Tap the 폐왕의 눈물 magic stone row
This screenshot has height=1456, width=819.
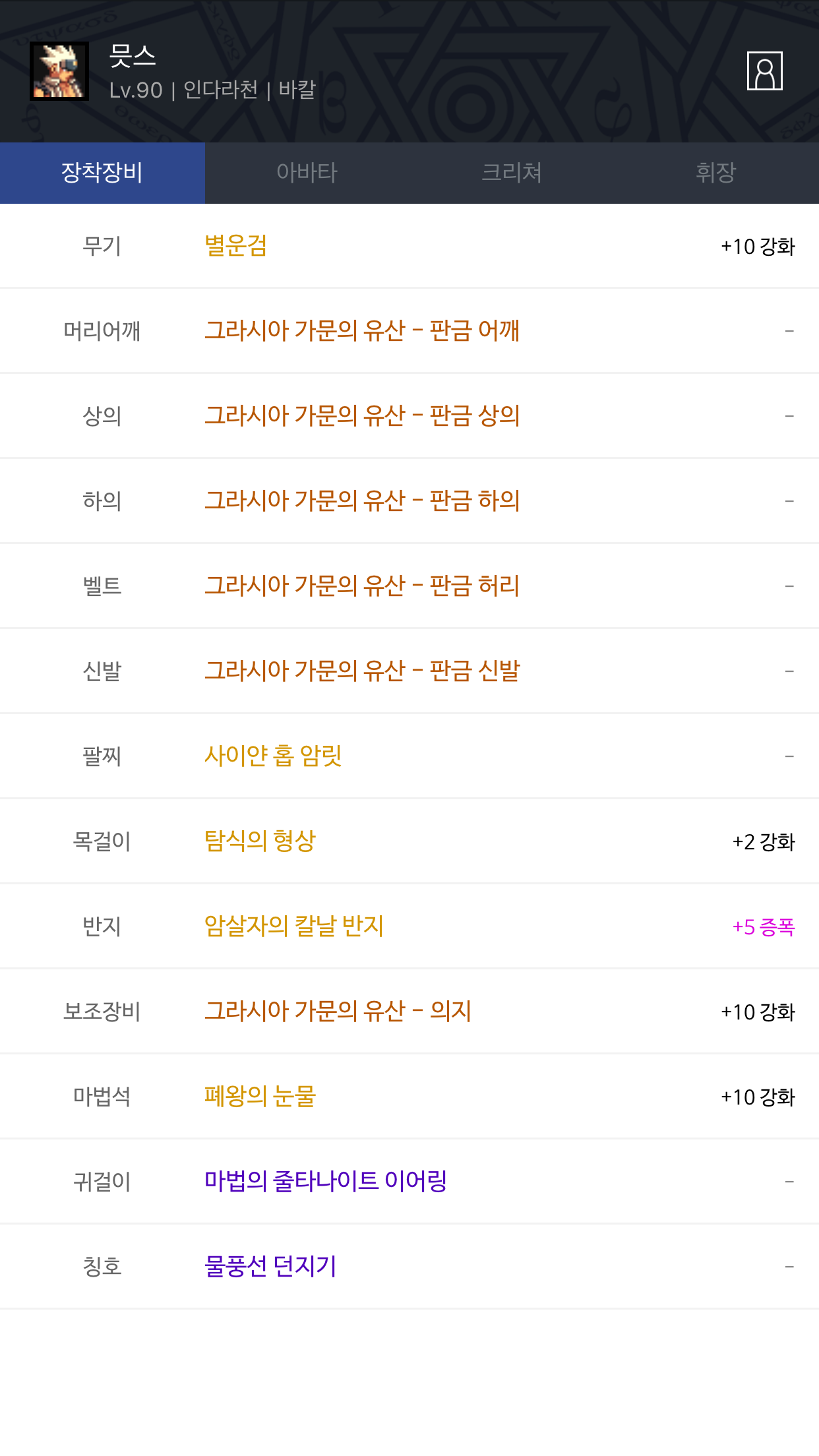(x=260, y=1096)
